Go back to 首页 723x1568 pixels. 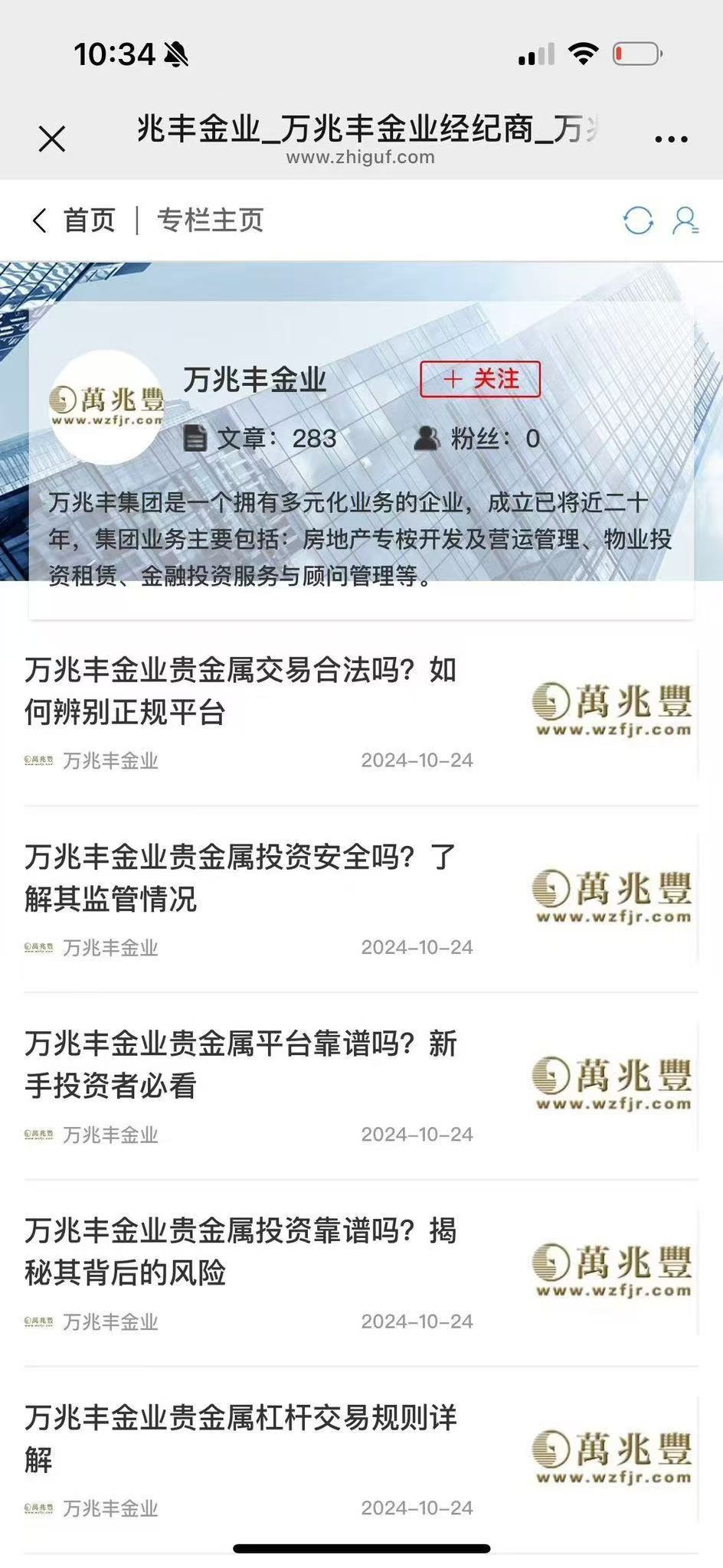pos(74,220)
